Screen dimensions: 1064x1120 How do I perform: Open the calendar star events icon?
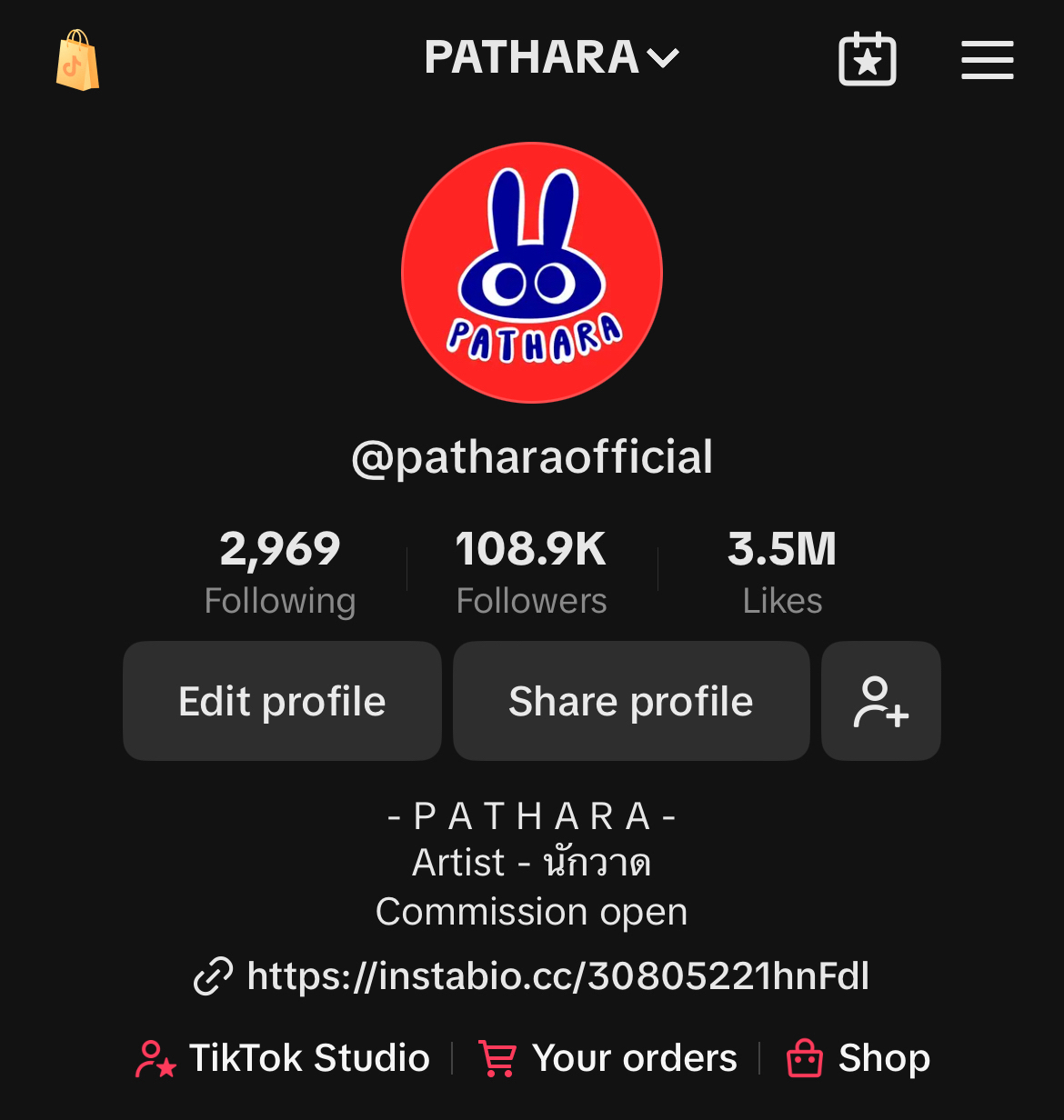(x=867, y=60)
